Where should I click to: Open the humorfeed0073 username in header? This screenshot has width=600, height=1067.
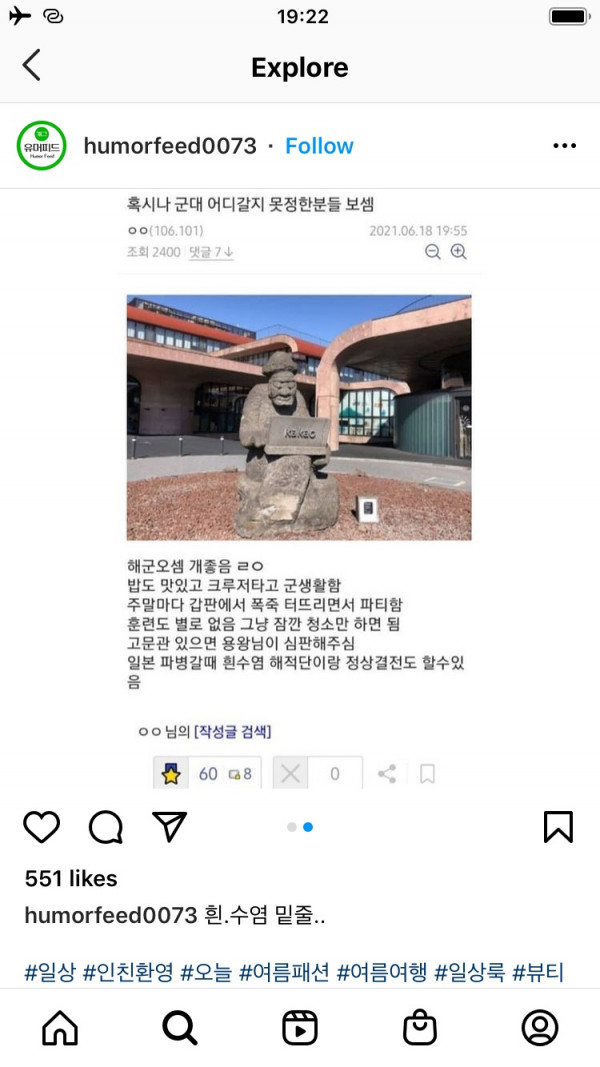170,146
